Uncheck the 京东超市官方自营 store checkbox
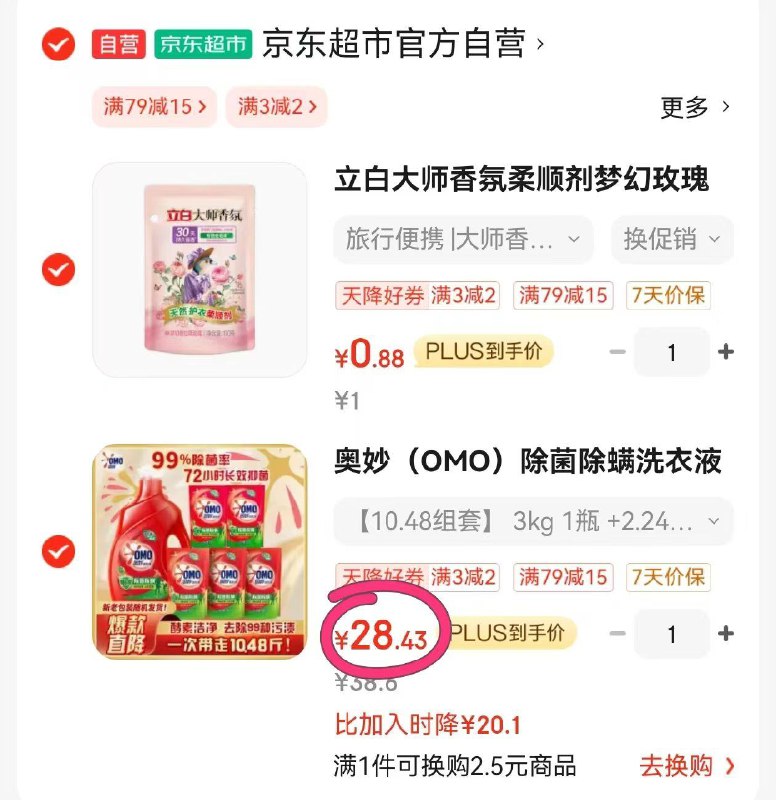Screen dimensions: 776x800 [59, 44]
